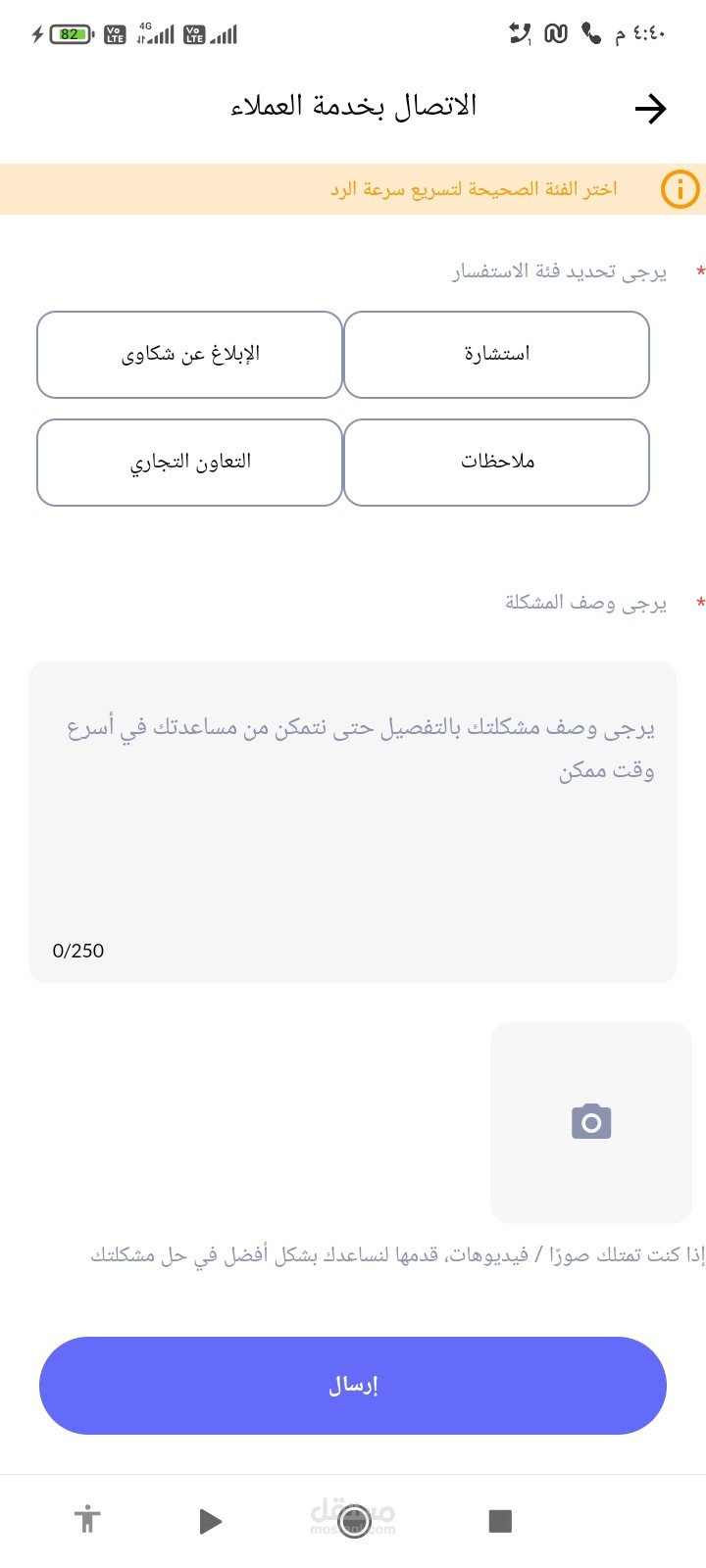Image resolution: width=706 pixels, height=1568 pixels.
Task: Add a photo via the camera tile
Action: [591, 1122]
